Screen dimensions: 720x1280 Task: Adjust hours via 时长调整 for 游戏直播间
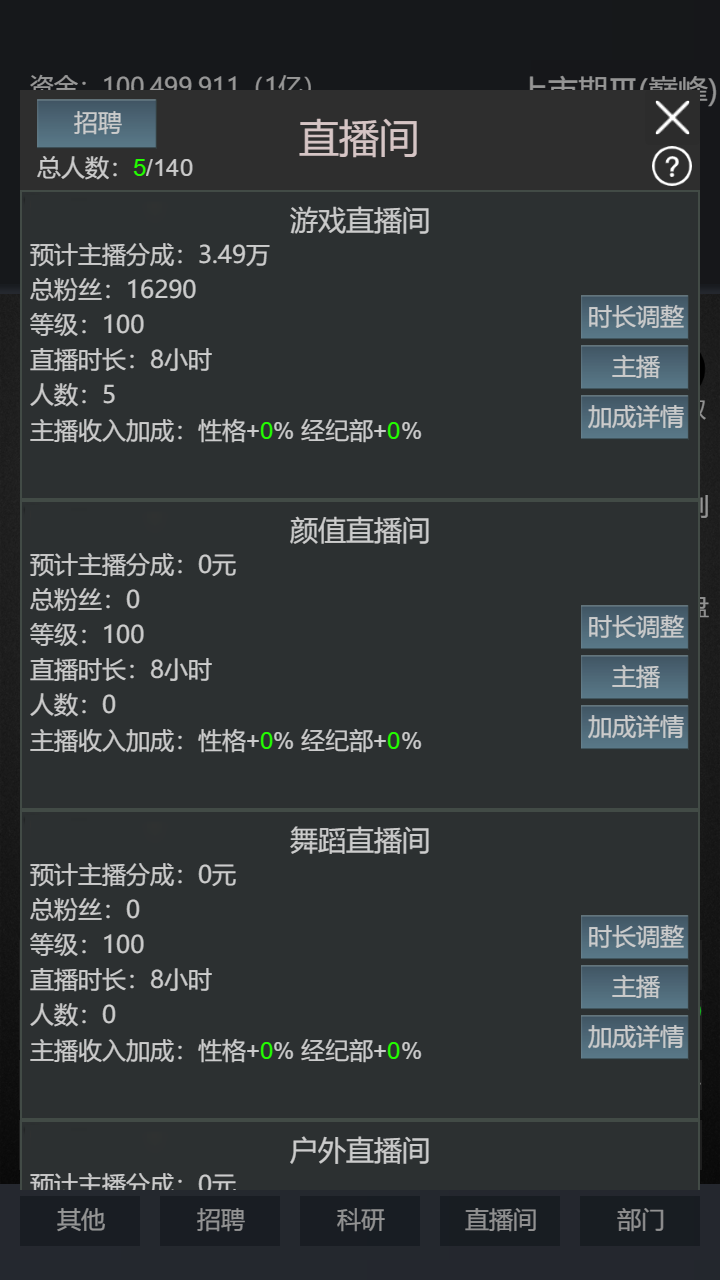pyautogui.click(x=634, y=317)
